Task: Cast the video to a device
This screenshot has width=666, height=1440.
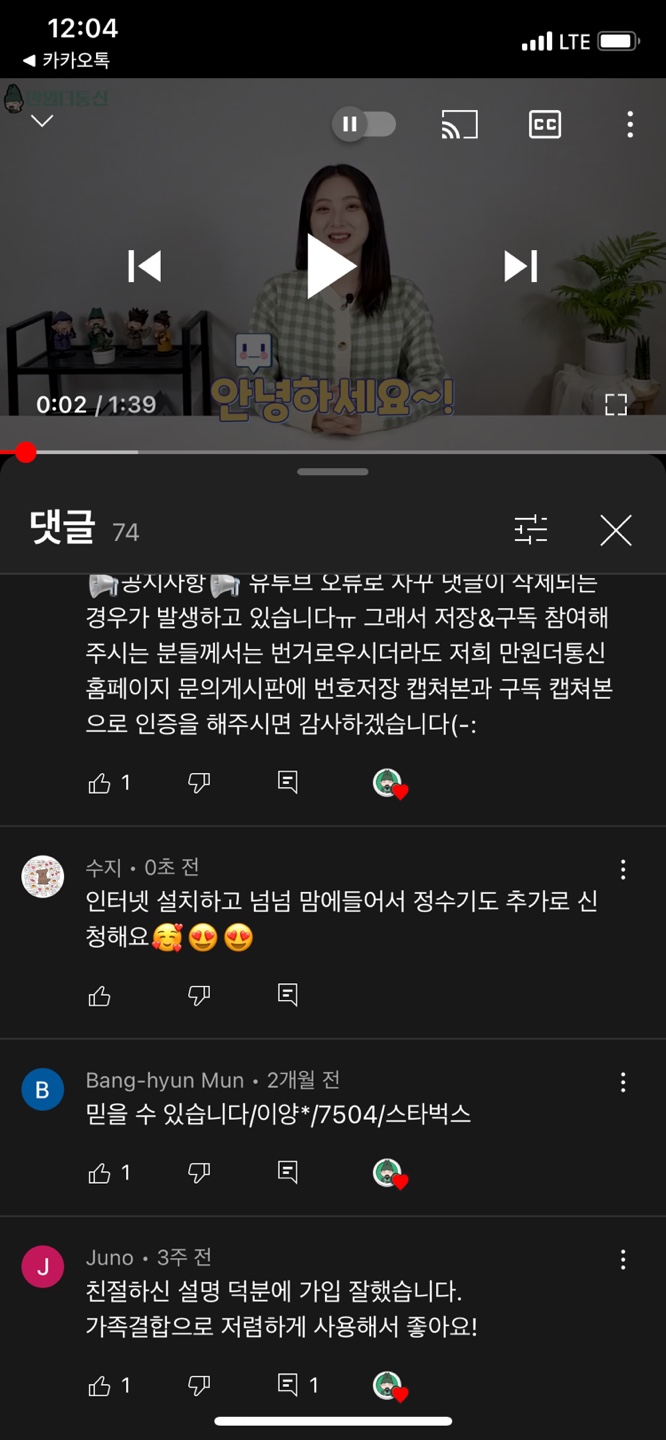Action: point(459,125)
